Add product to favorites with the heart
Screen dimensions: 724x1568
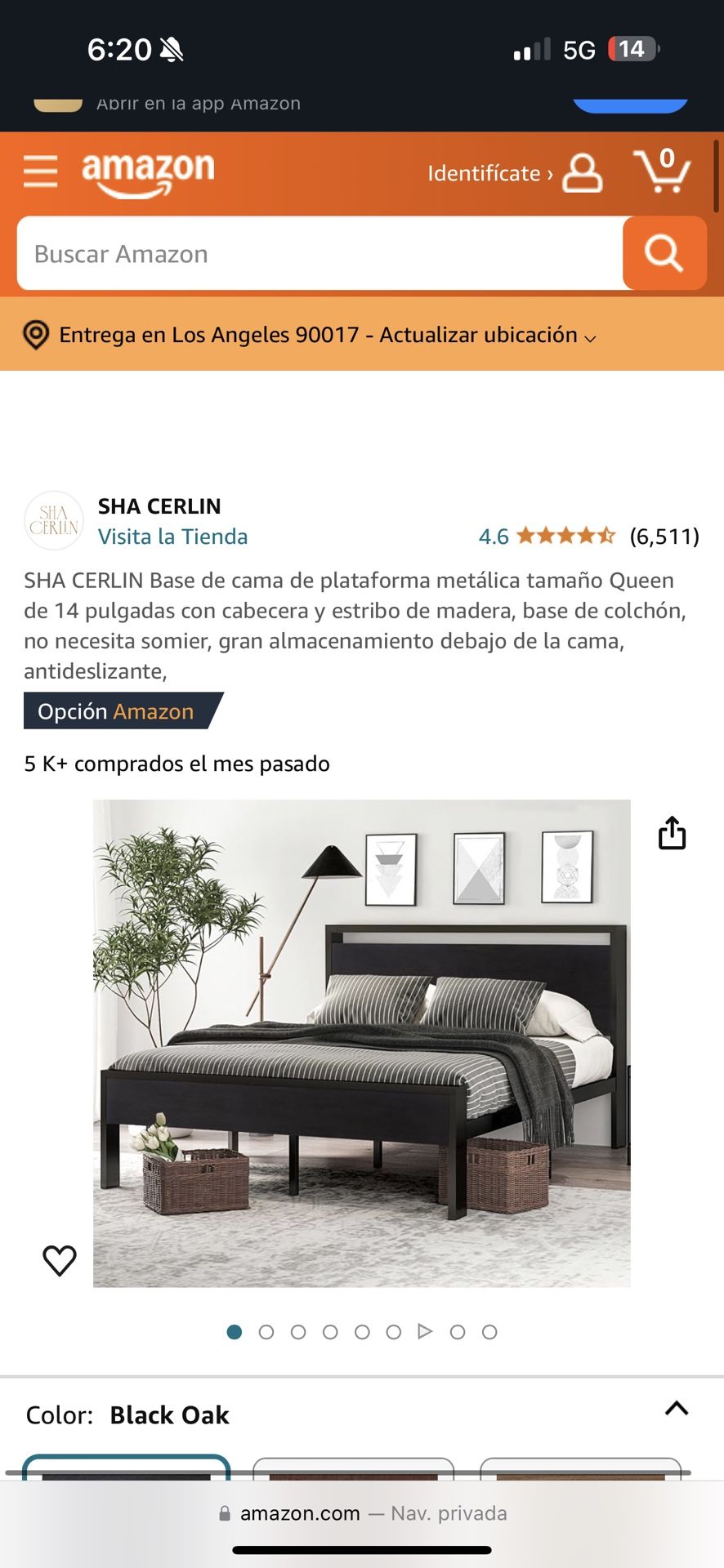59,1260
